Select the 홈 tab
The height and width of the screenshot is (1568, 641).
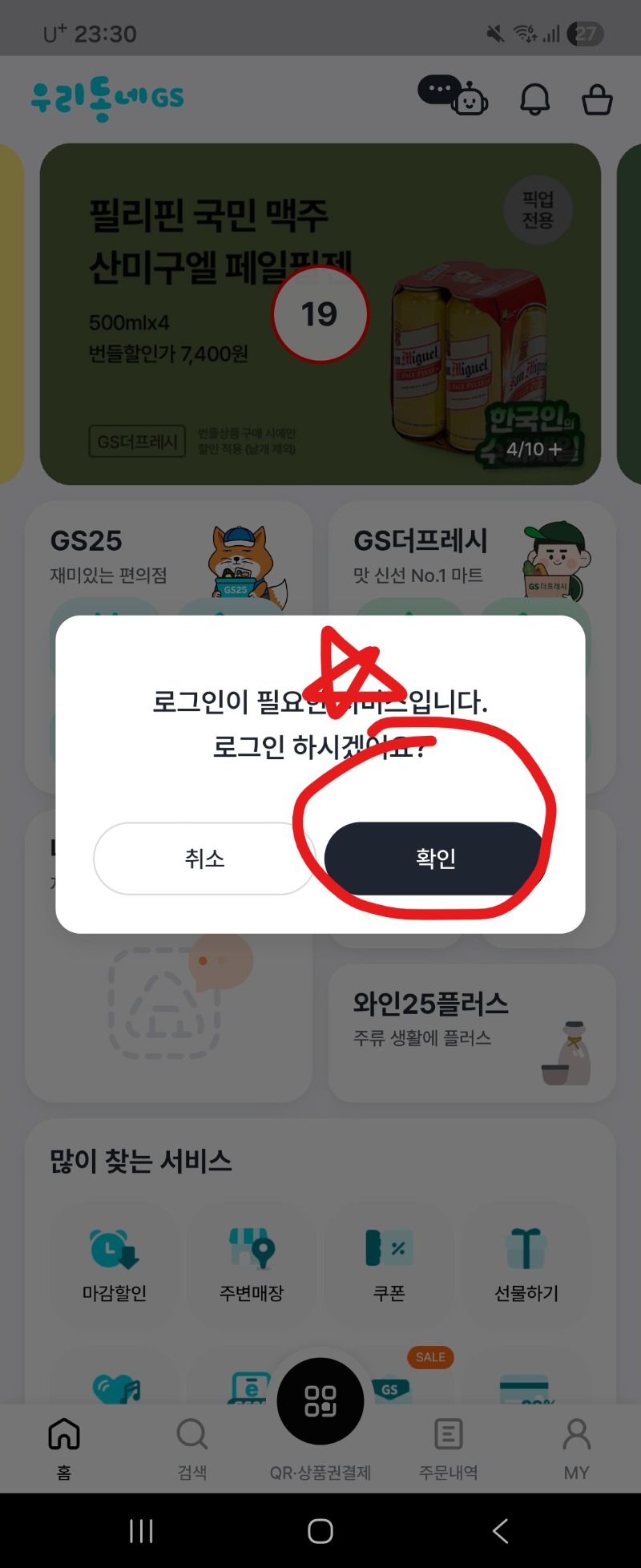64,1448
